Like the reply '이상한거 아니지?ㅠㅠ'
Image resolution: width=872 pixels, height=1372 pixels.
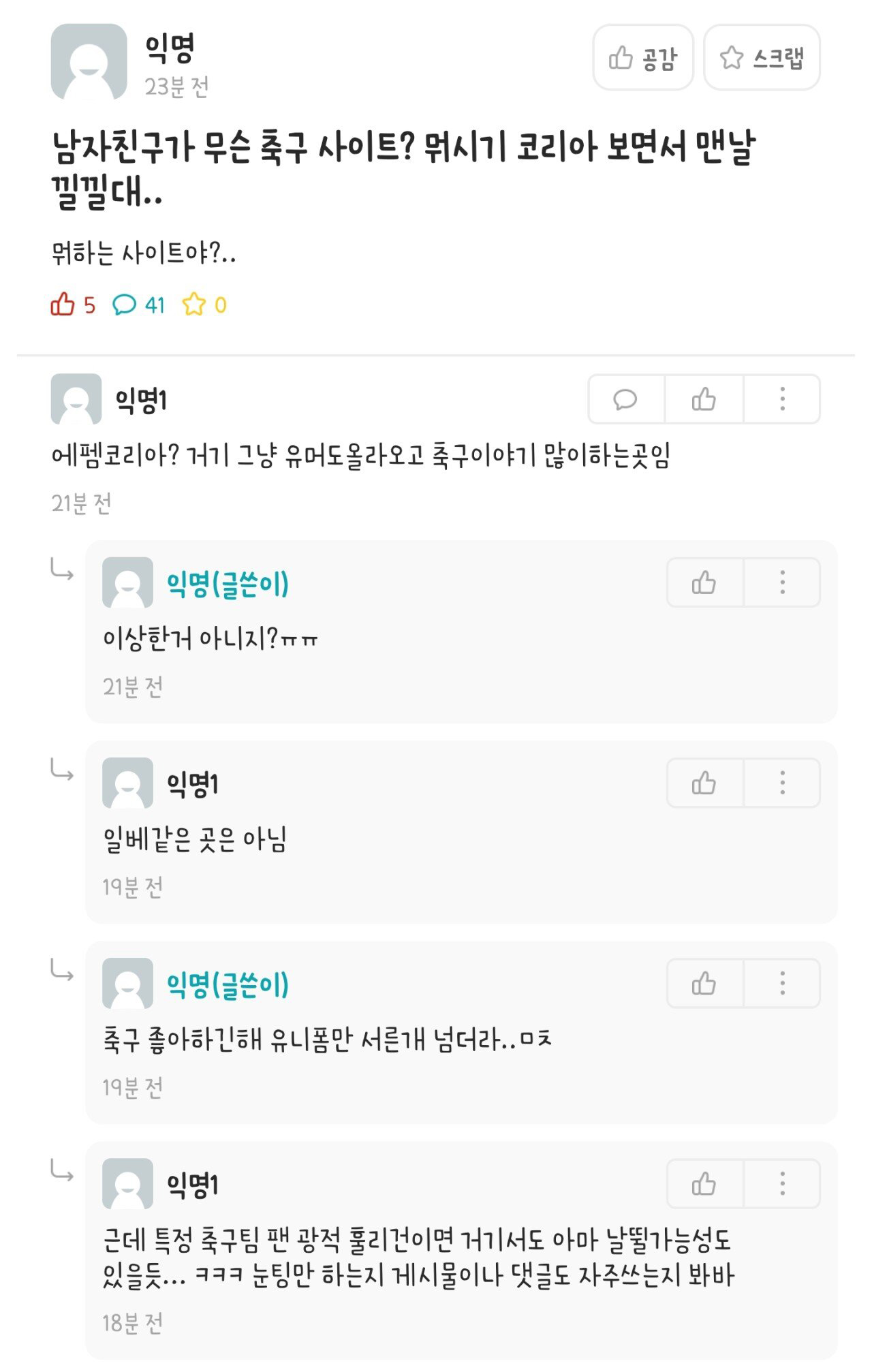[704, 583]
